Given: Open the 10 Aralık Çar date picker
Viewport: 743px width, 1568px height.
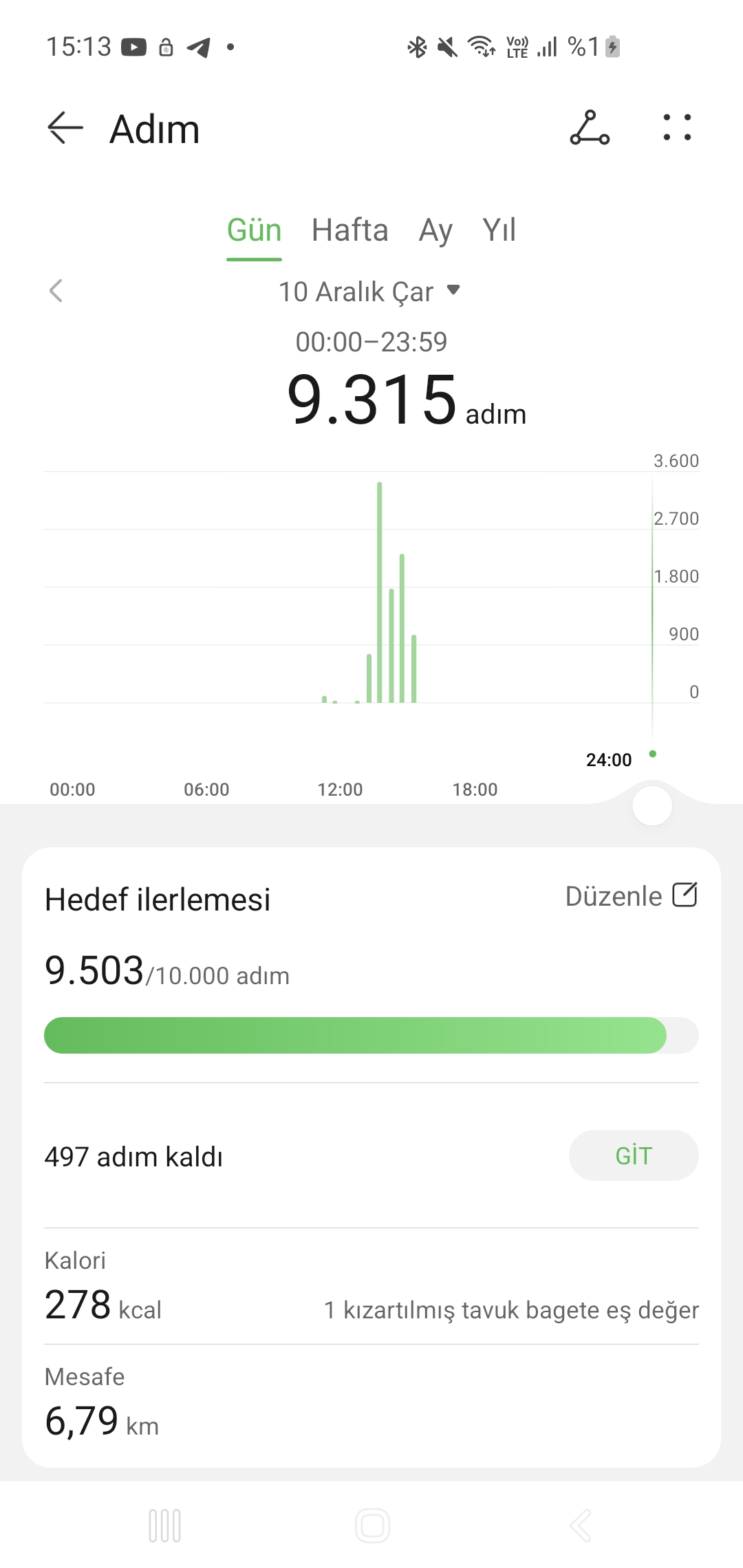Looking at the screenshot, I should (369, 292).
